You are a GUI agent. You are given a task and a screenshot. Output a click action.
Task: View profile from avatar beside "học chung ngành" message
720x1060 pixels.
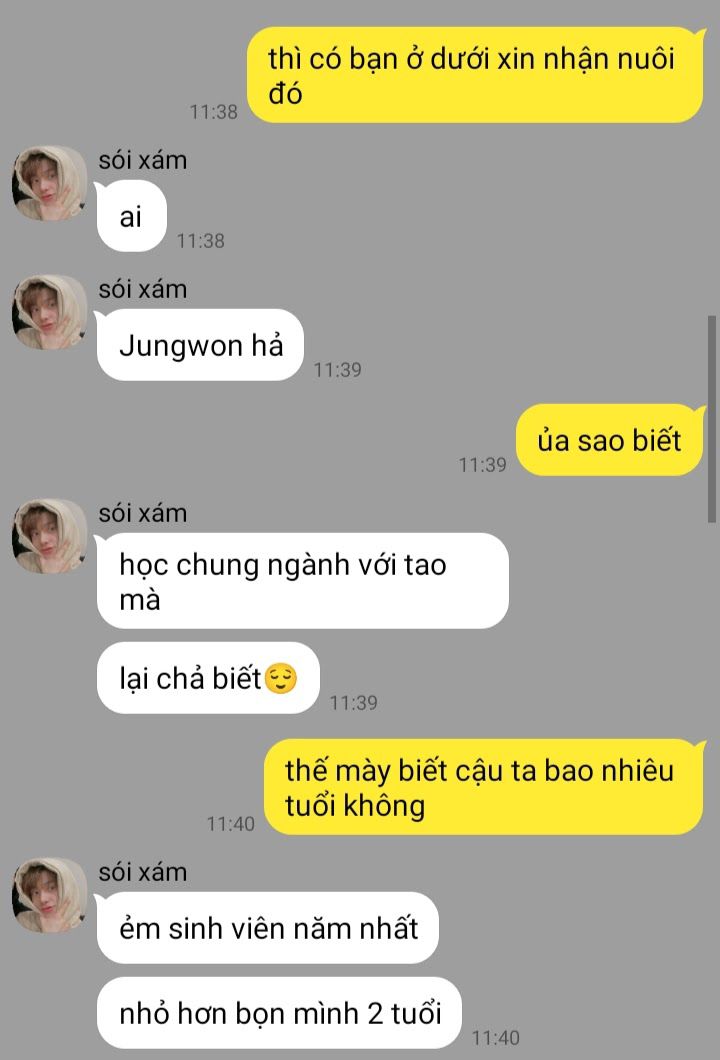(49, 537)
